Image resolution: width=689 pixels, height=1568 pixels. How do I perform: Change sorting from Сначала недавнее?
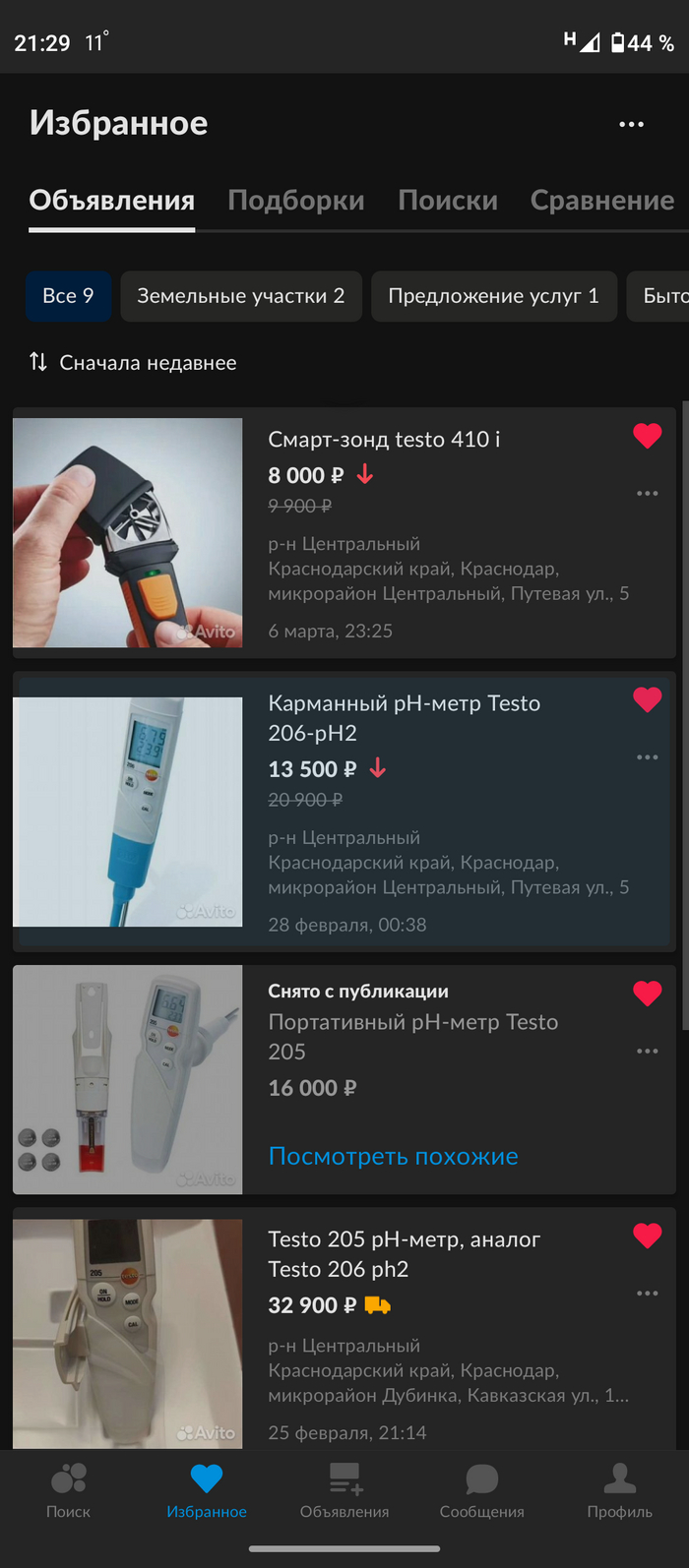coord(133,363)
